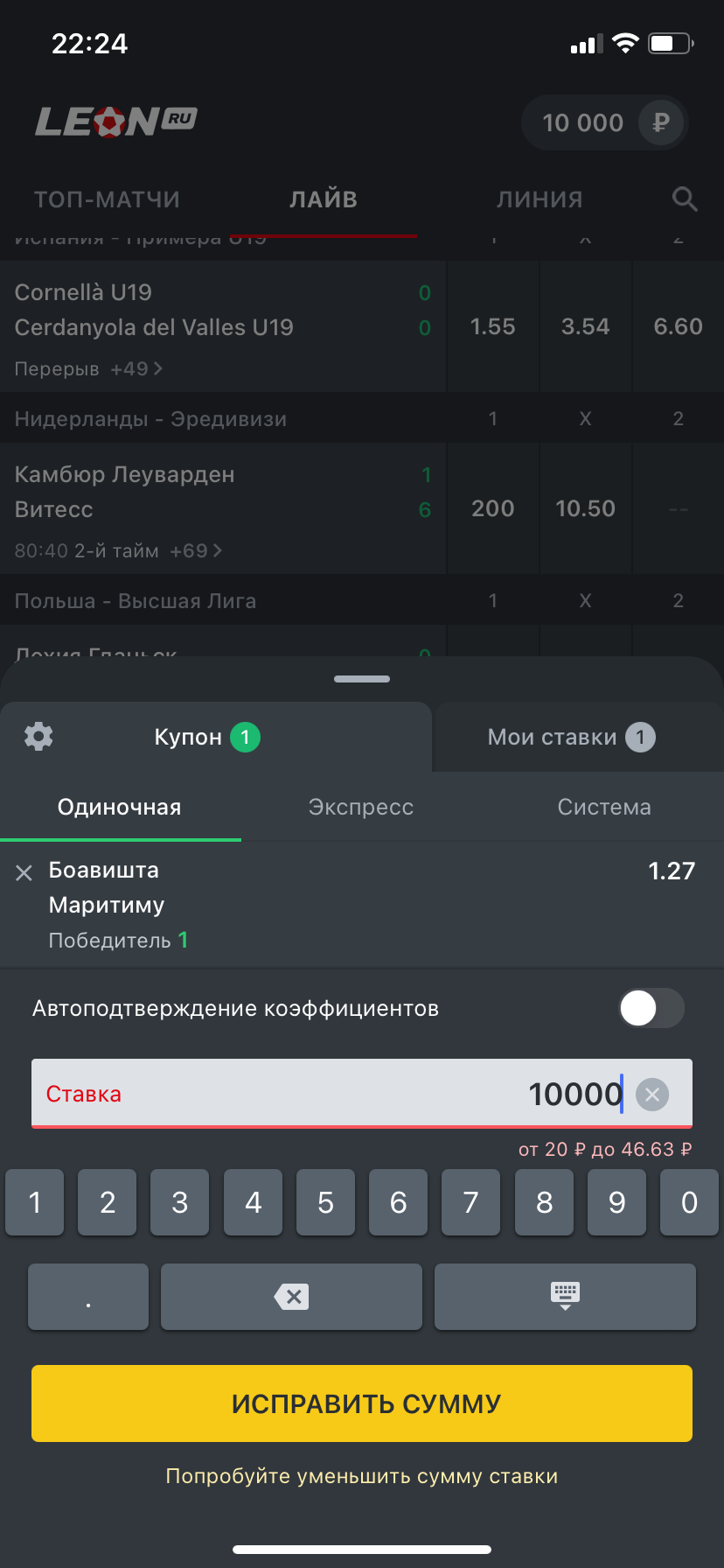The width and height of the screenshot is (724, 1568).
Task: Open search magnifier icon
Action: point(685,199)
